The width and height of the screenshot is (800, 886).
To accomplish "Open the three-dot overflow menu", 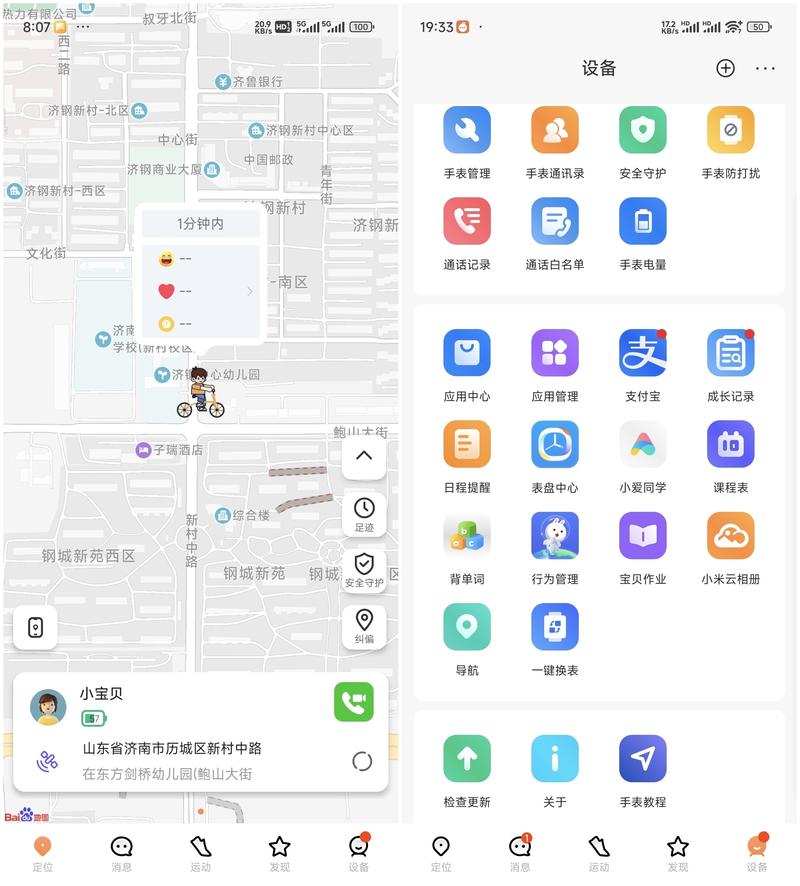I will point(765,68).
